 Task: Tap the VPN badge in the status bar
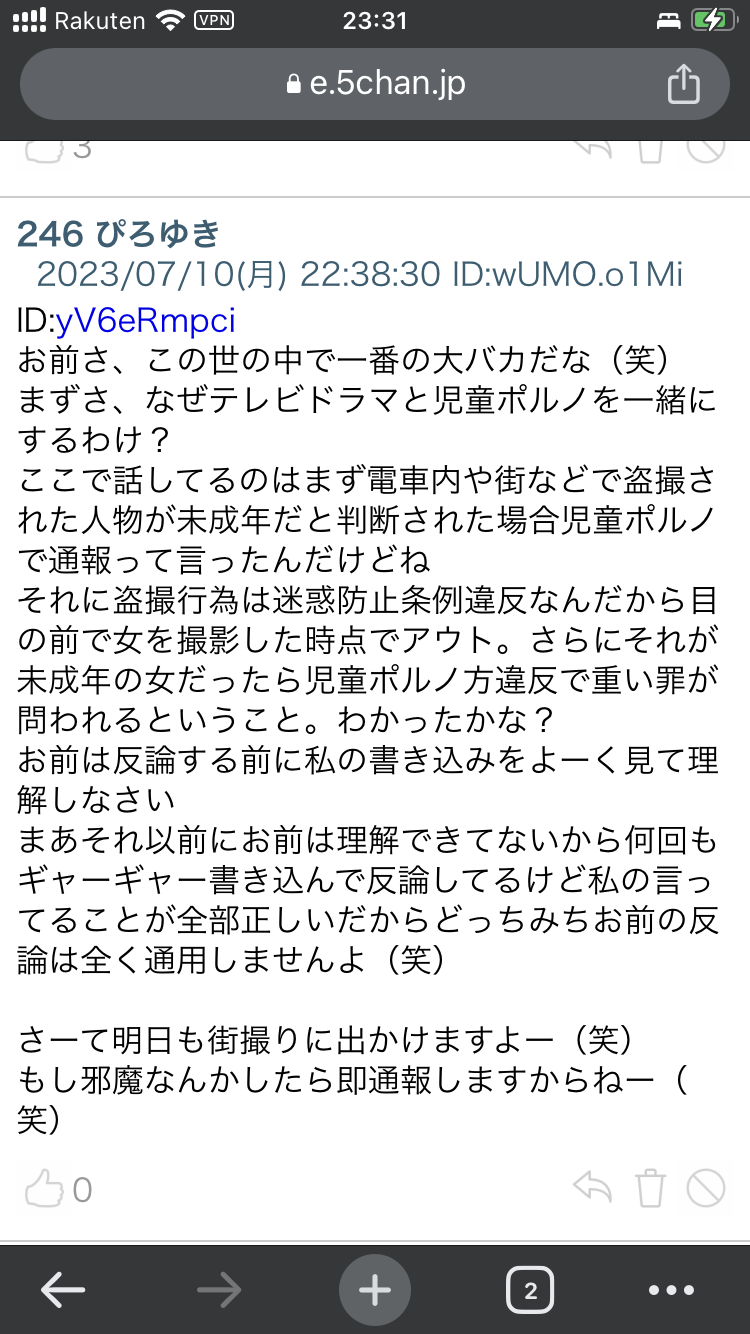pyautogui.click(x=211, y=18)
